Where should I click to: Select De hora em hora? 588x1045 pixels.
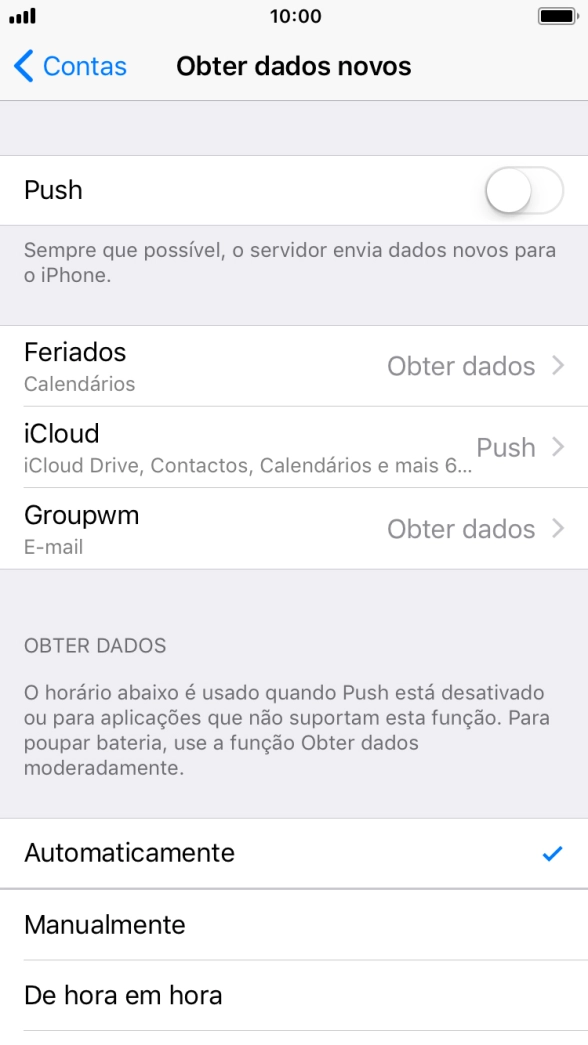[x=294, y=996]
